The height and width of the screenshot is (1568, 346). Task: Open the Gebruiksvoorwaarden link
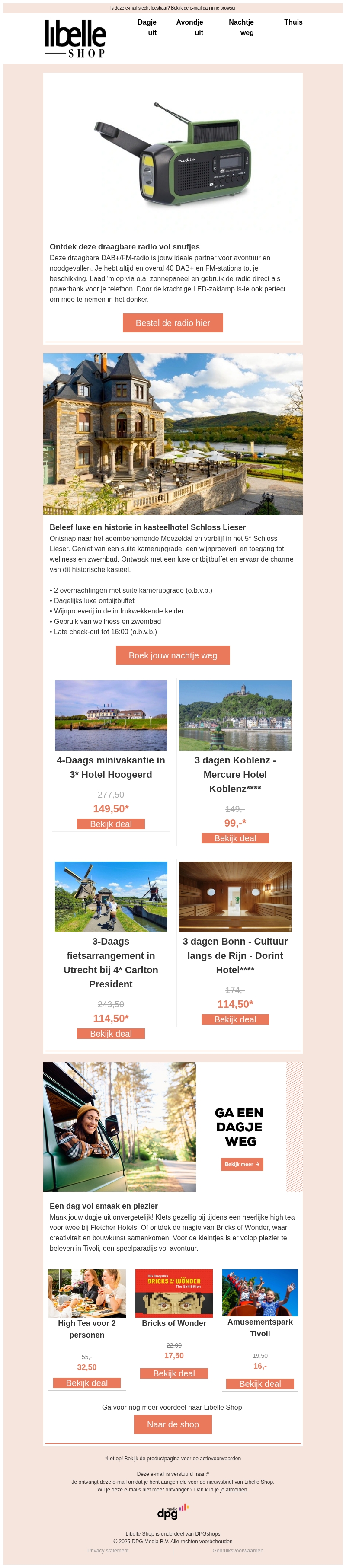pos(237,1550)
